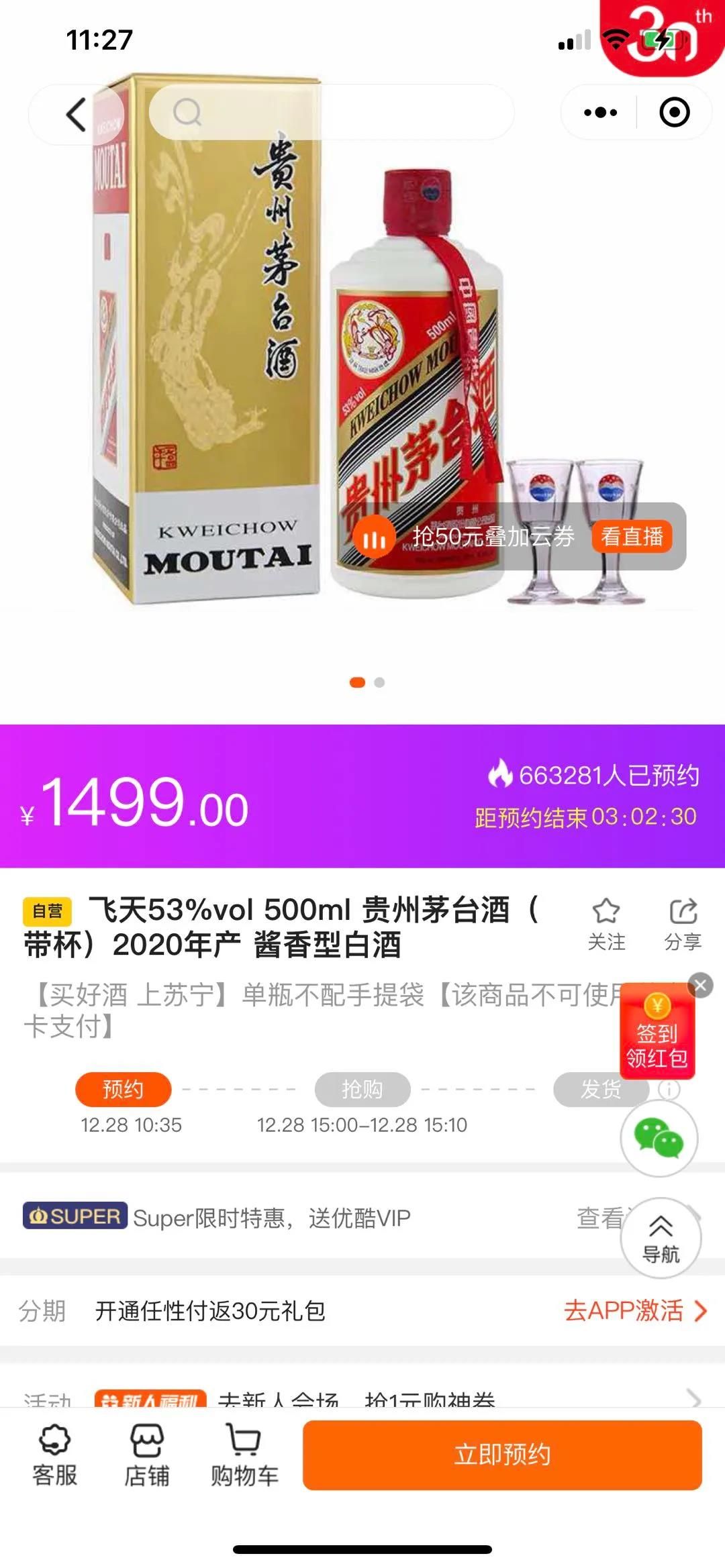Open the search box
This screenshot has height=1568, width=725.
point(332,112)
